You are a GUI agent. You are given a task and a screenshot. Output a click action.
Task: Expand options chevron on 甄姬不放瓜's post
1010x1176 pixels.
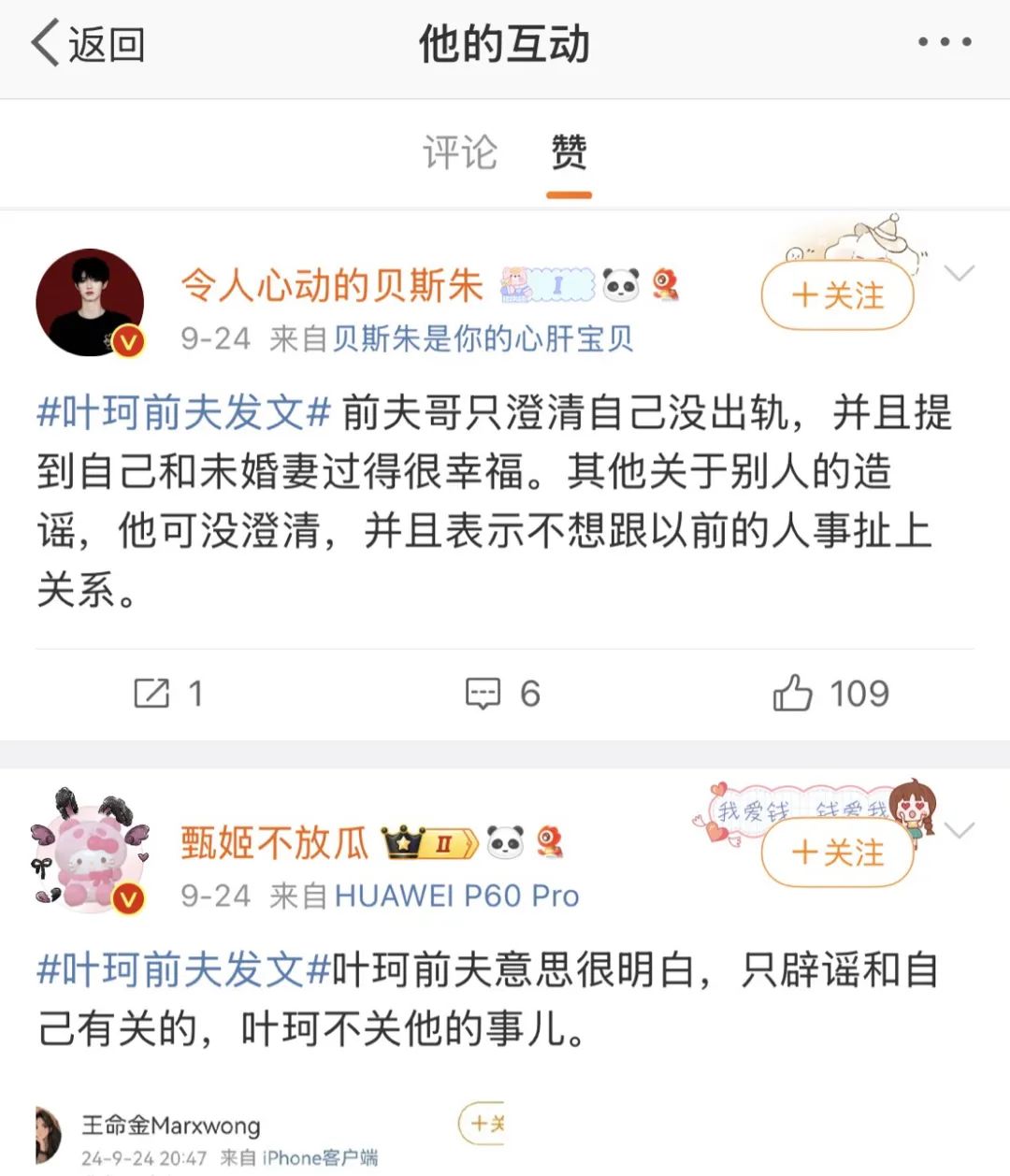click(959, 830)
